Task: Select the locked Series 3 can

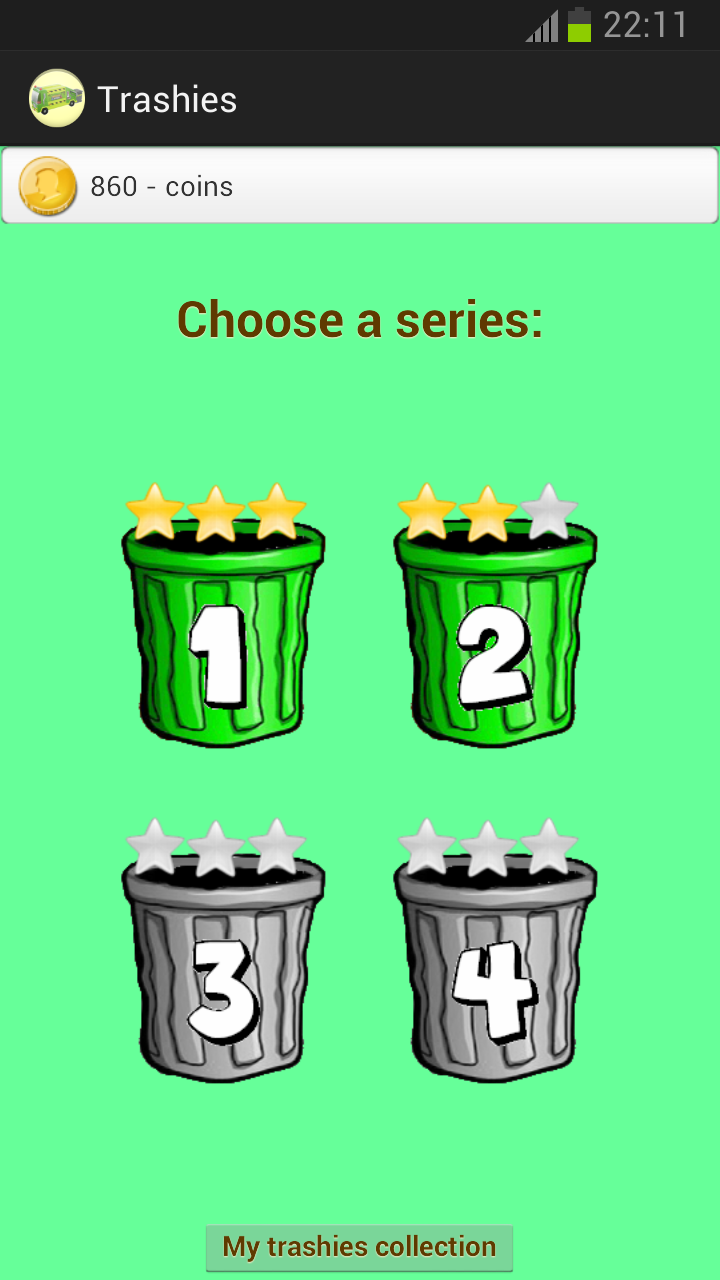Action: pos(222,975)
